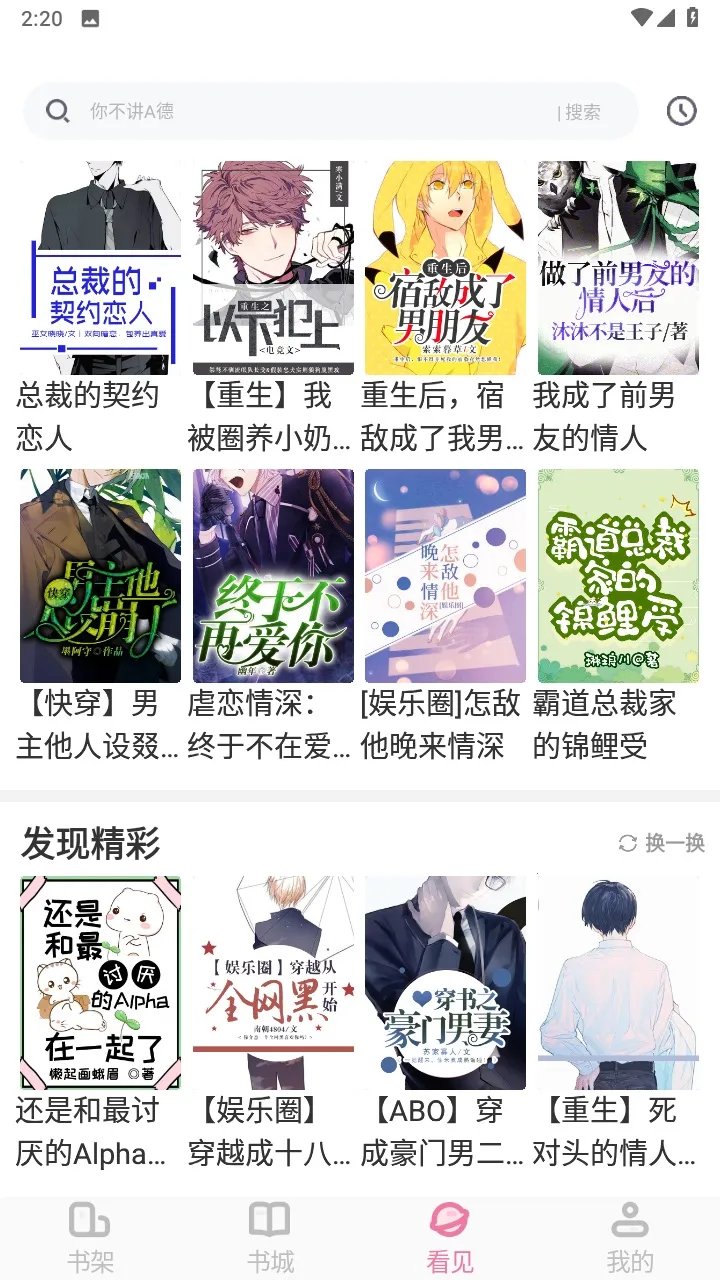Switch to the 书城 tab
The width and height of the screenshot is (720, 1280).
click(270, 1238)
